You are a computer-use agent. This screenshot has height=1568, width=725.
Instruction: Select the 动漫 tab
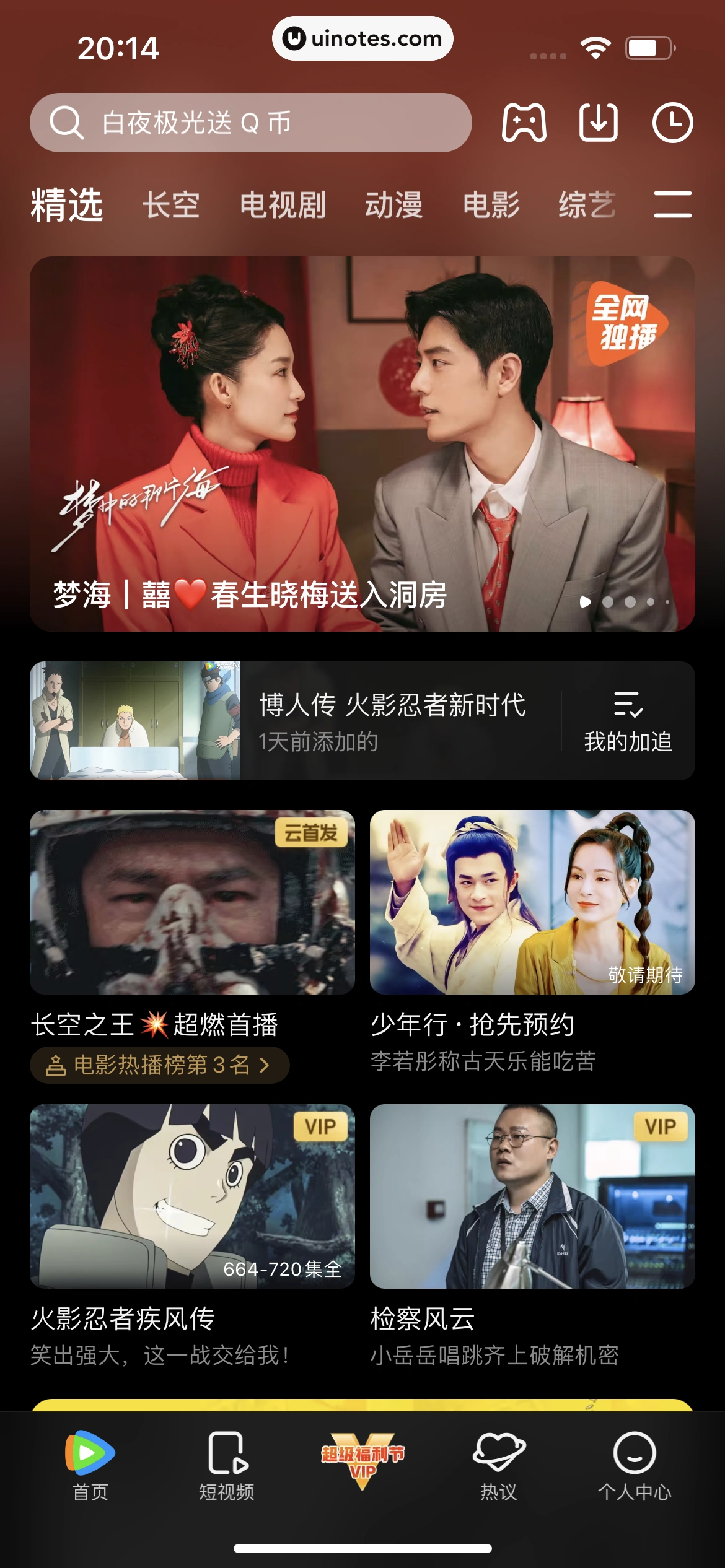pyautogui.click(x=393, y=205)
